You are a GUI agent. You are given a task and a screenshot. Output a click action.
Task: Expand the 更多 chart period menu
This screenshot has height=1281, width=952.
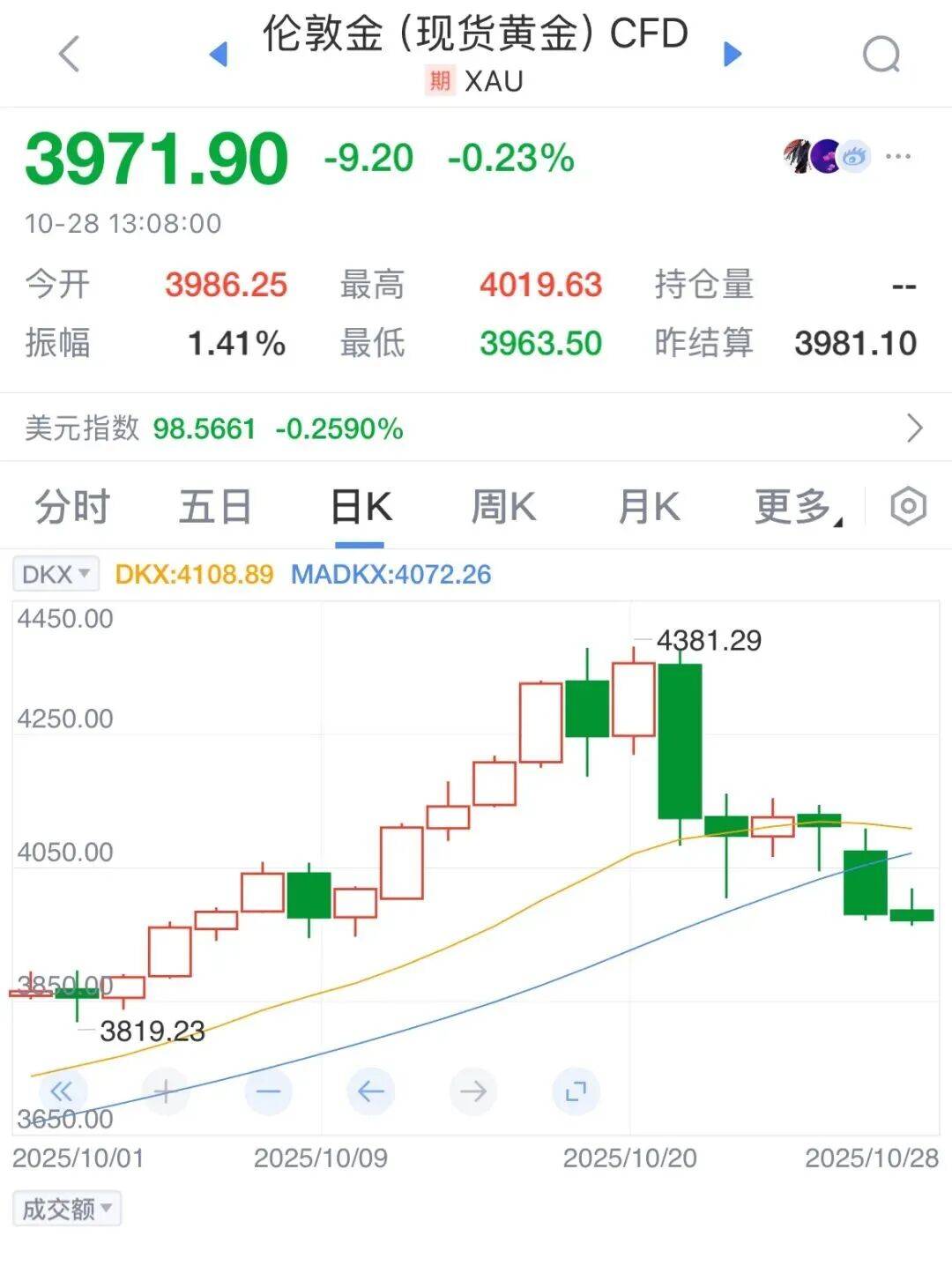797,507
